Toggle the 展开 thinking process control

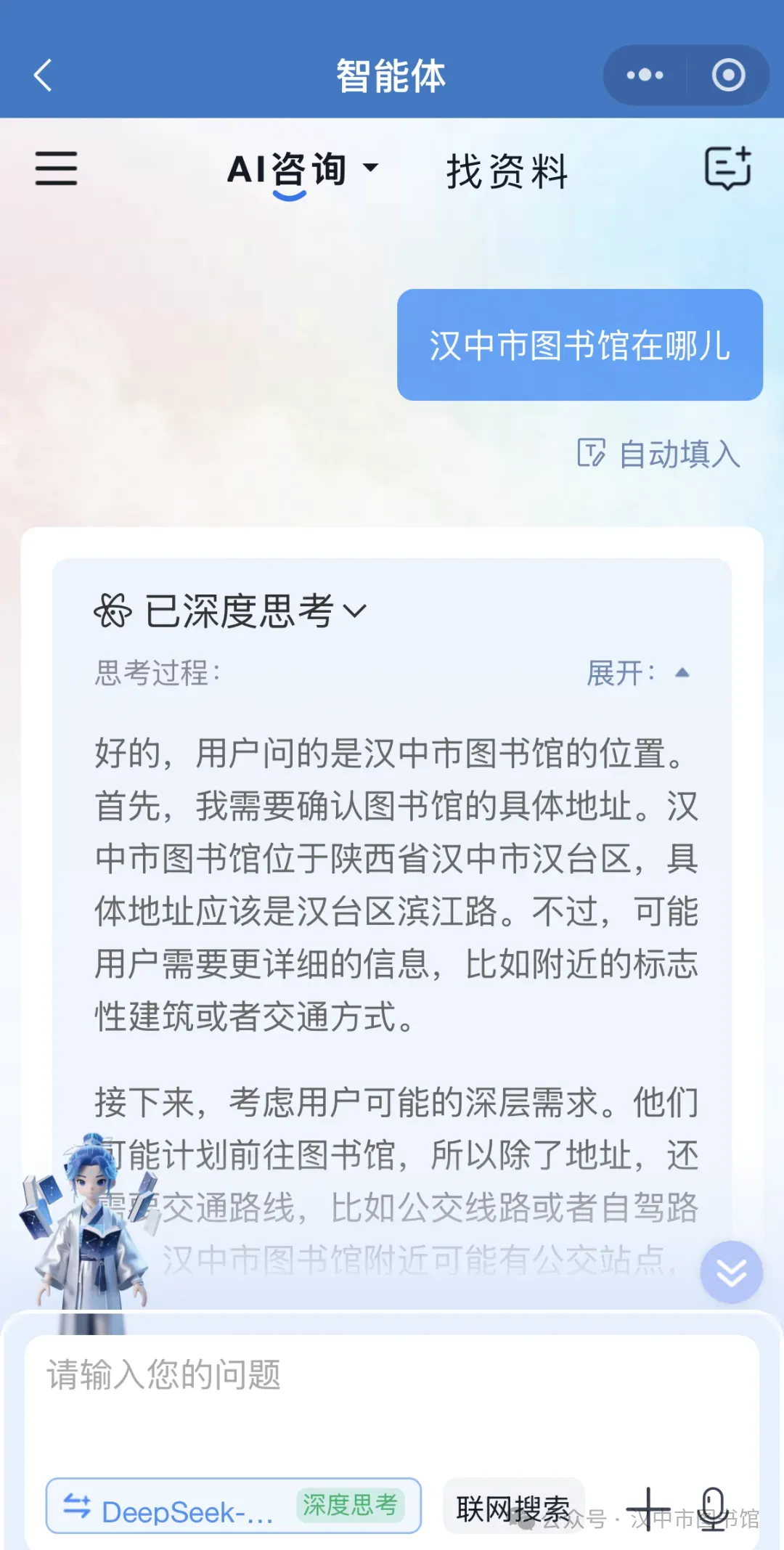(x=637, y=673)
